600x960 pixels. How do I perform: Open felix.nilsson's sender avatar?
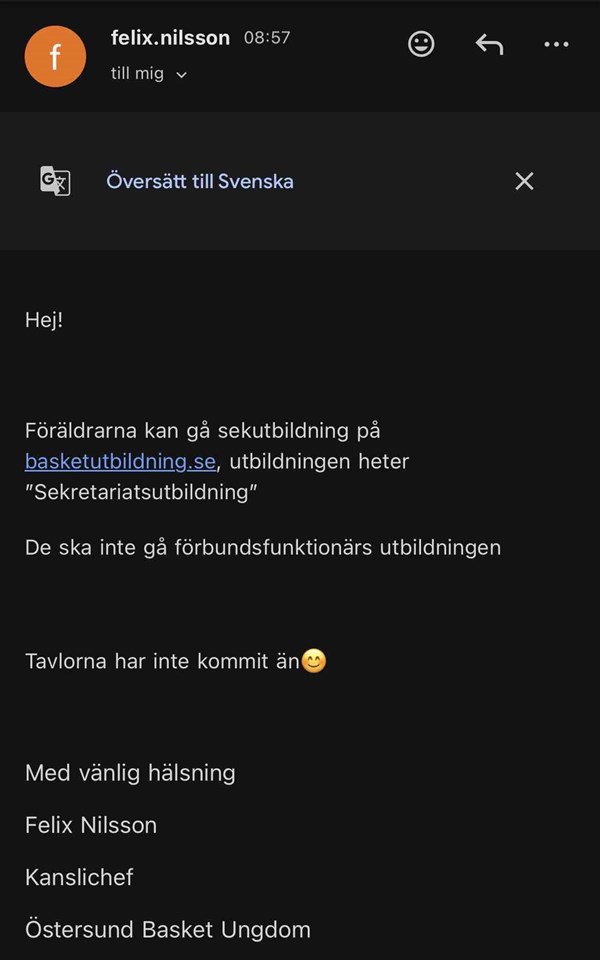(x=54, y=56)
